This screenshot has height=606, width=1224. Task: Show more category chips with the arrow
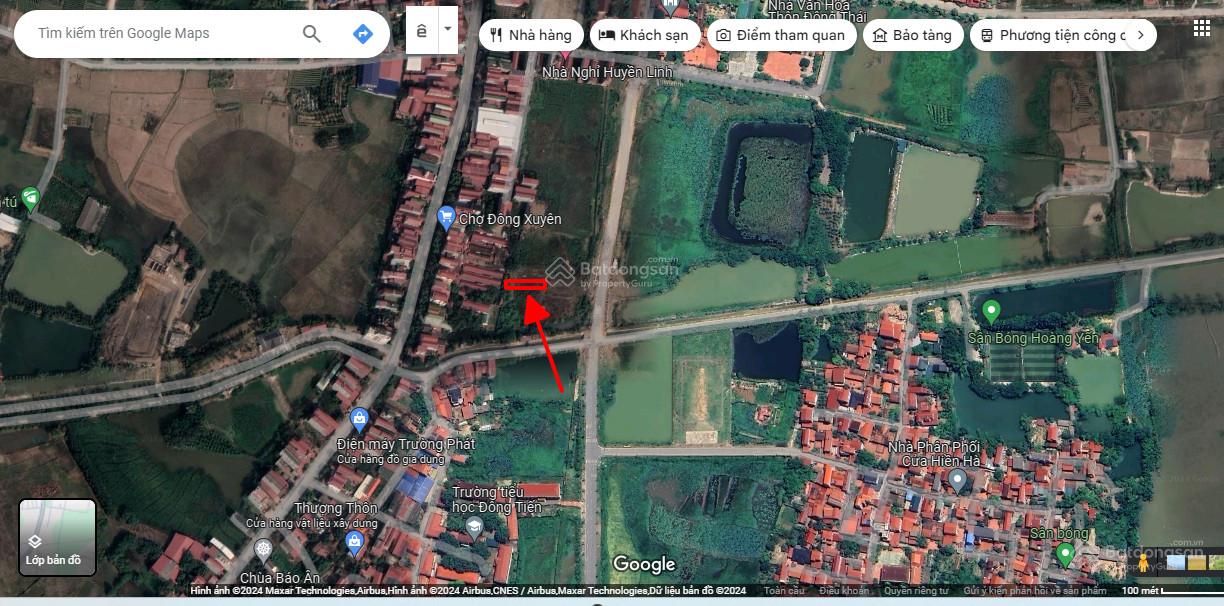tap(1141, 35)
